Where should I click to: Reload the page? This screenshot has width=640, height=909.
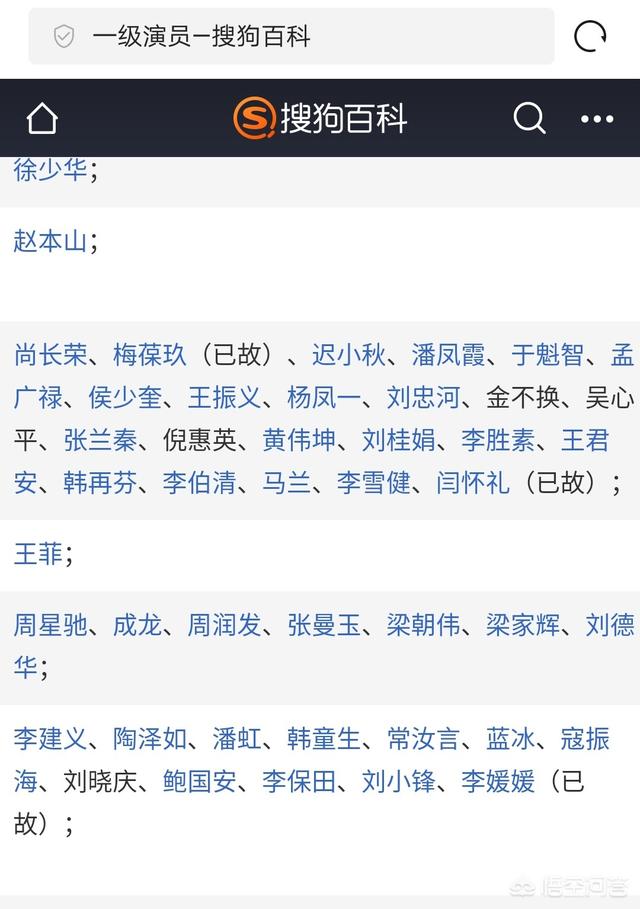point(590,37)
